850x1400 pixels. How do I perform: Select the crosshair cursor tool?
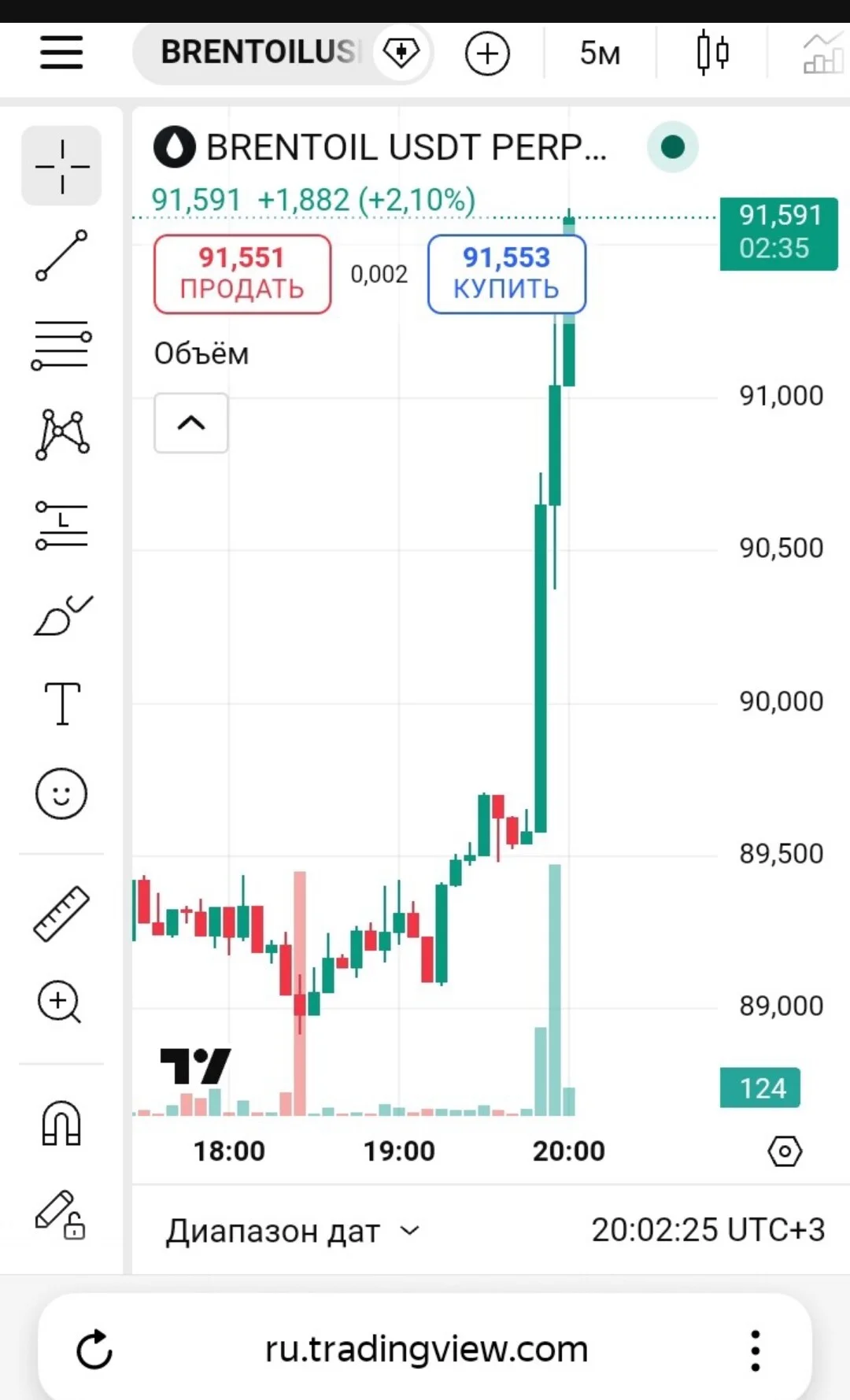click(61, 166)
